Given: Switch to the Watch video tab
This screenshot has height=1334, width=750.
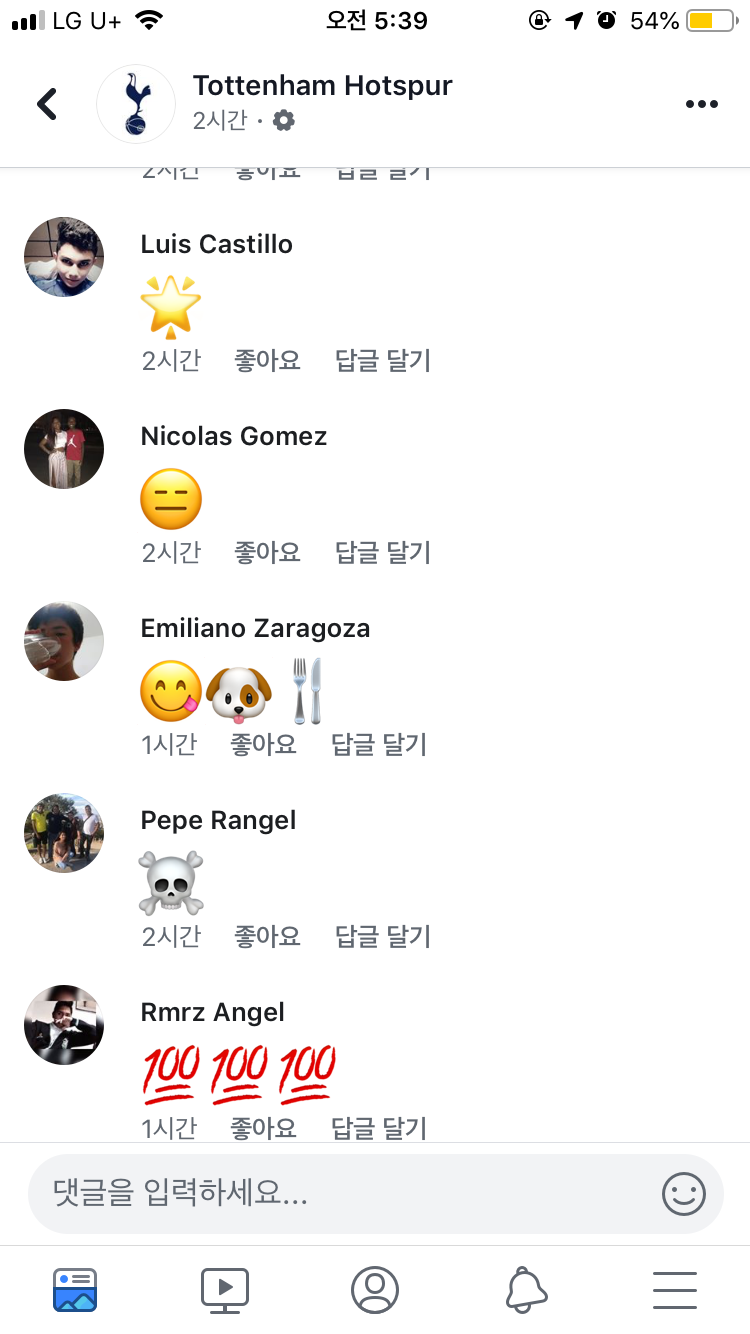Looking at the screenshot, I should coord(225,1289).
